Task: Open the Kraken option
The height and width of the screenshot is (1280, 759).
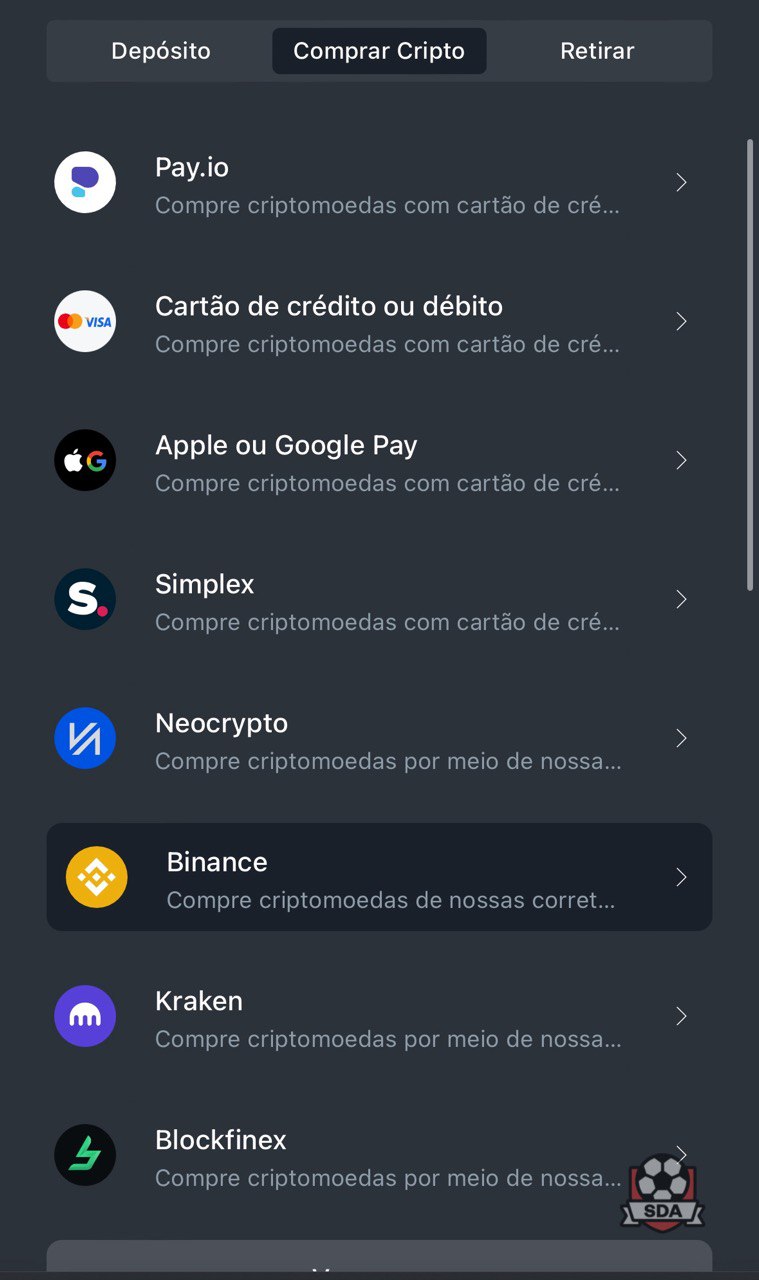Action: (379, 1017)
